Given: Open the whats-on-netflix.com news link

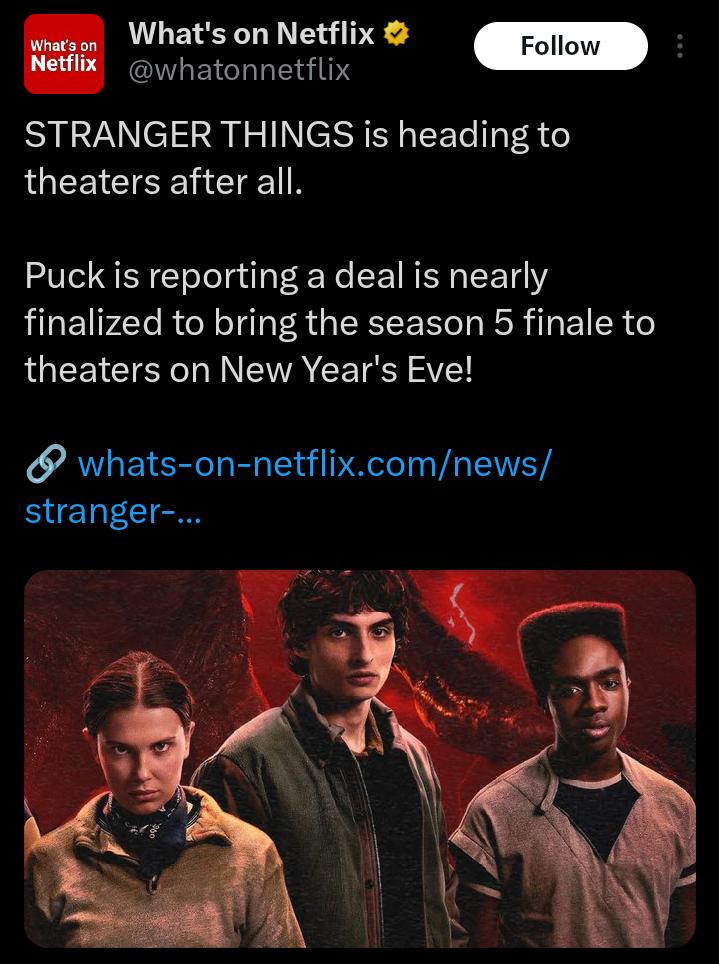Looking at the screenshot, I should [x=312, y=464].
